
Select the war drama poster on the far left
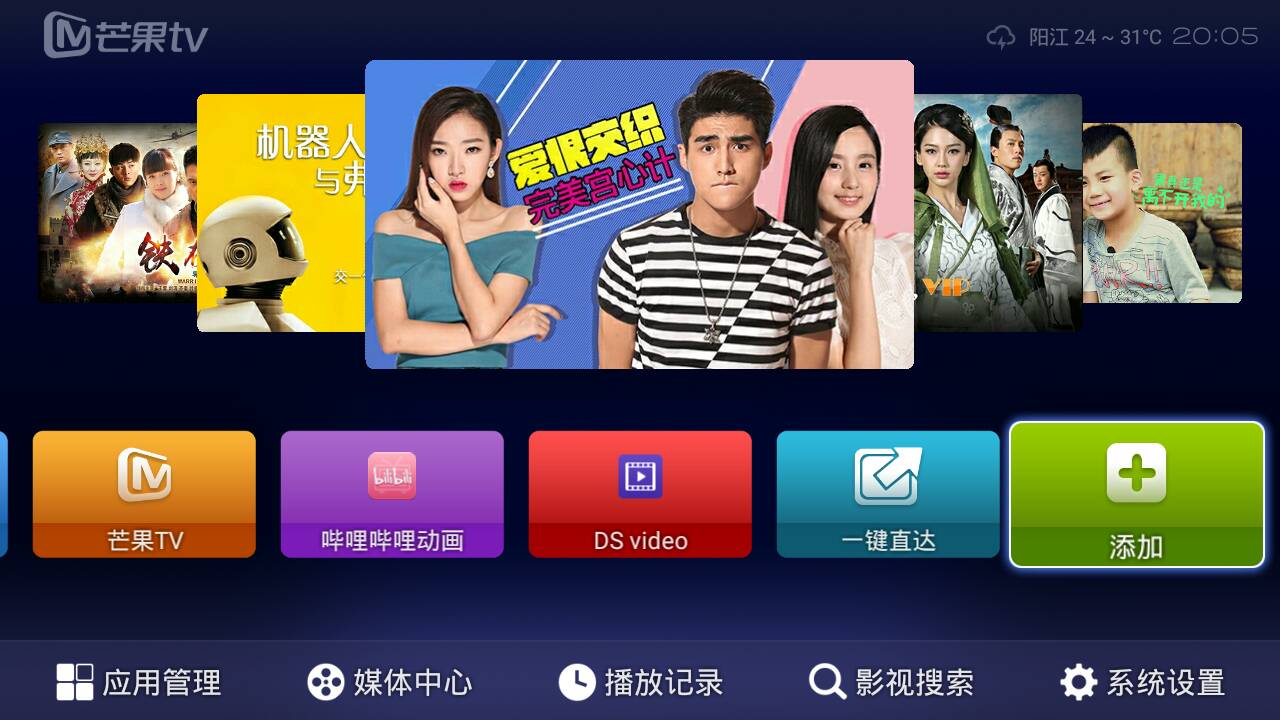(x=117, y=213)
